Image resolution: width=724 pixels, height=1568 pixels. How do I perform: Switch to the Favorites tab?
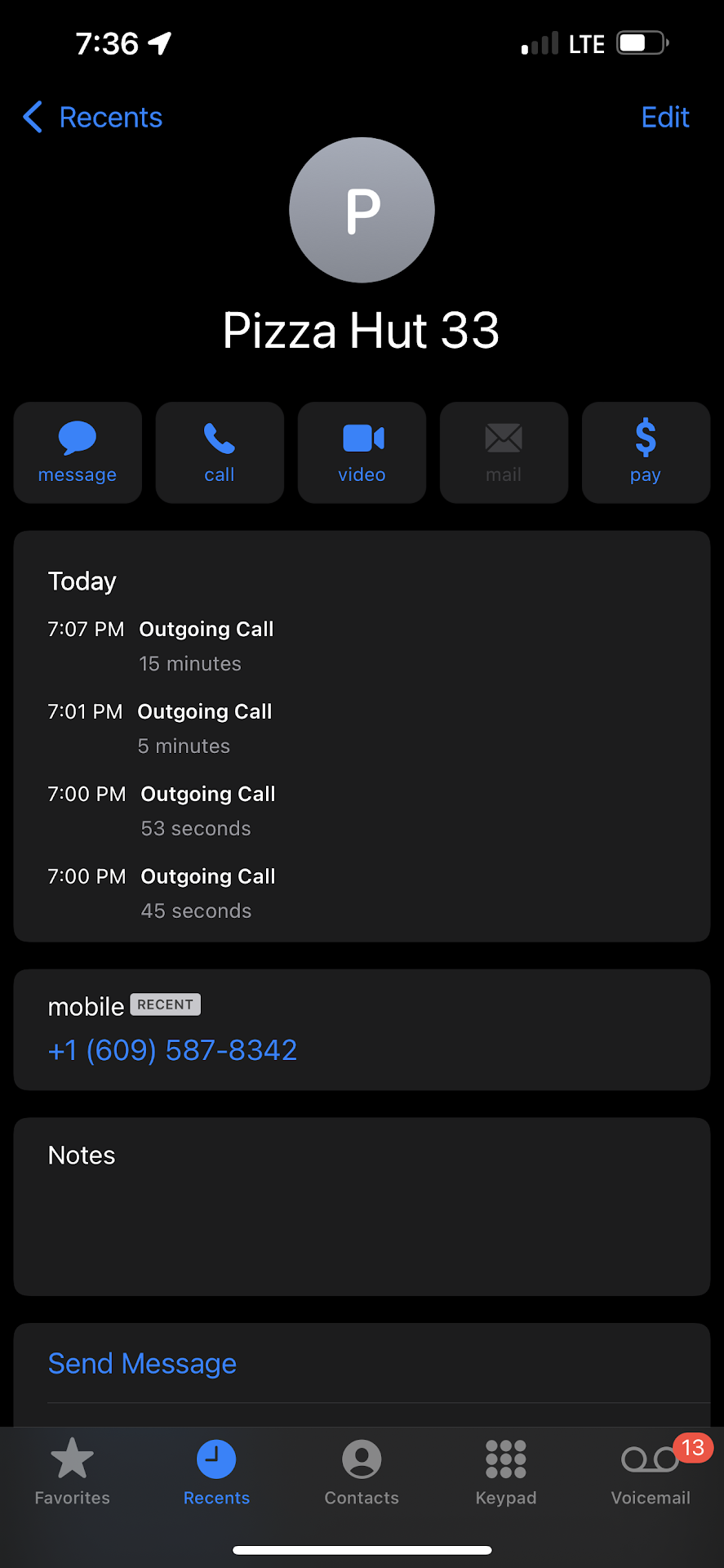tap(73, 1472)
